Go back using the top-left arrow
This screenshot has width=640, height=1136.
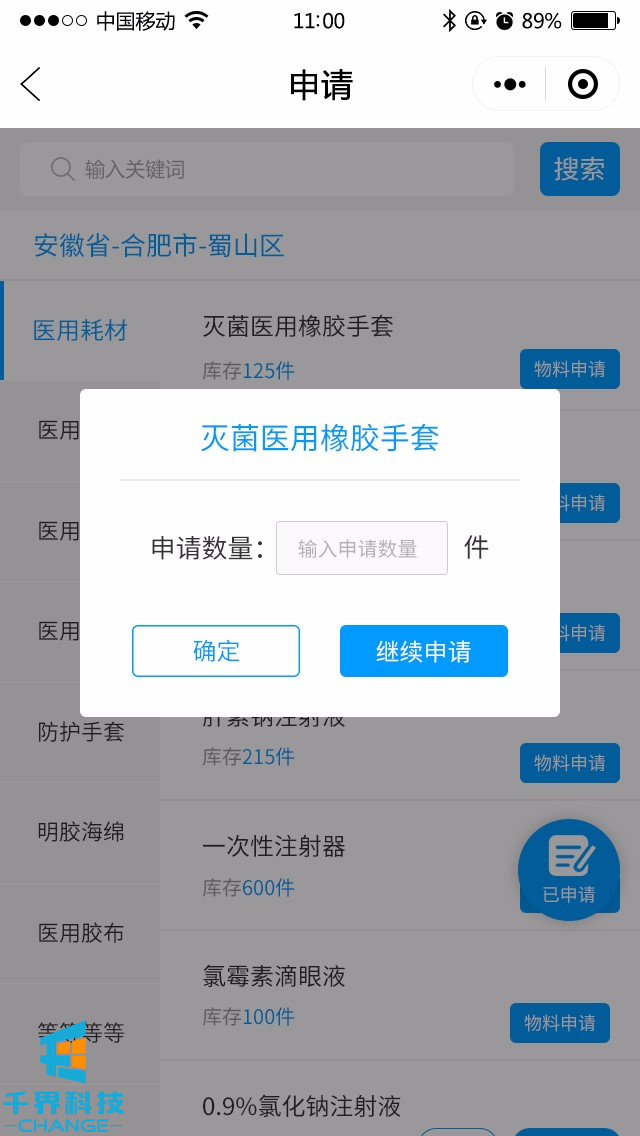pyautogui.click(x=31, y=84)
